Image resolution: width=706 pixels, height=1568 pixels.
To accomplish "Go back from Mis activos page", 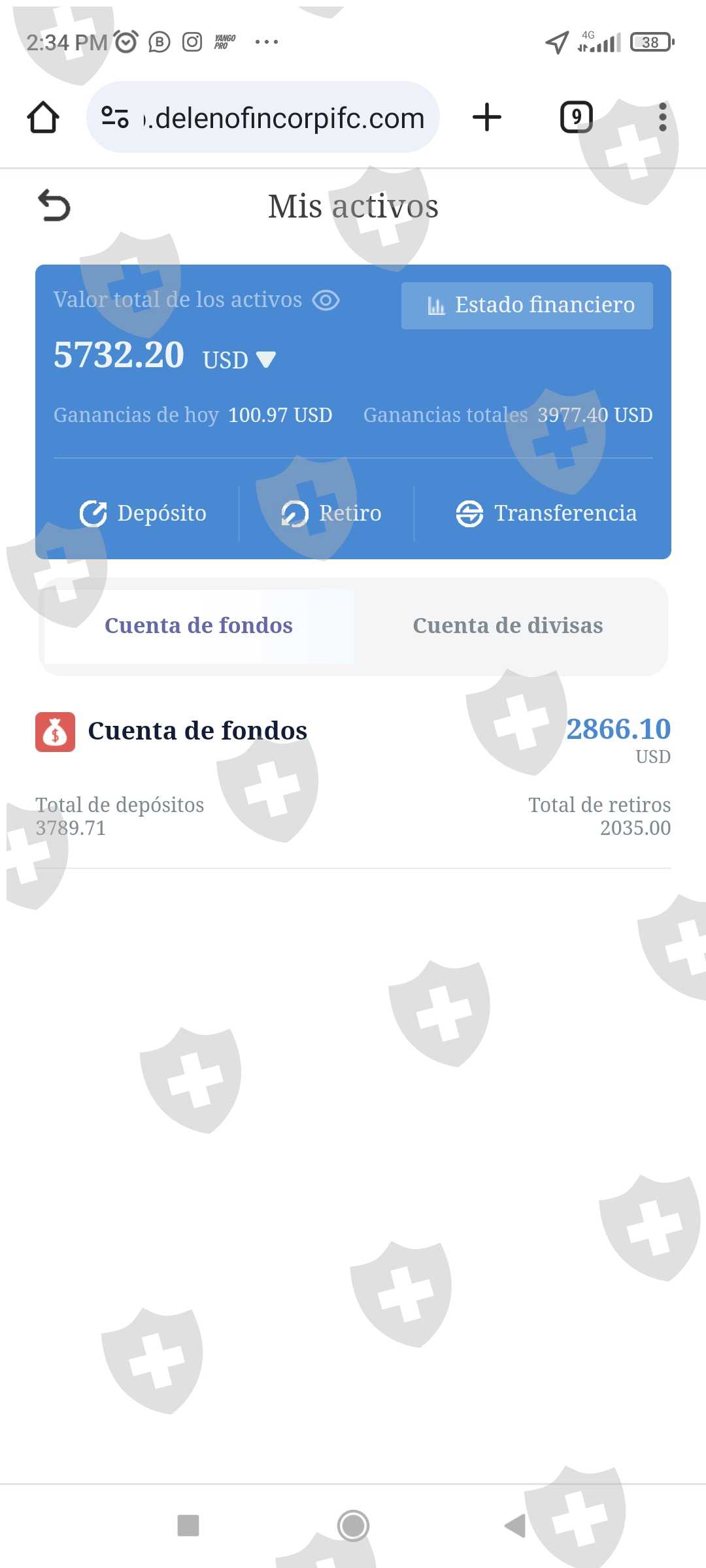I will coord(54,205).
